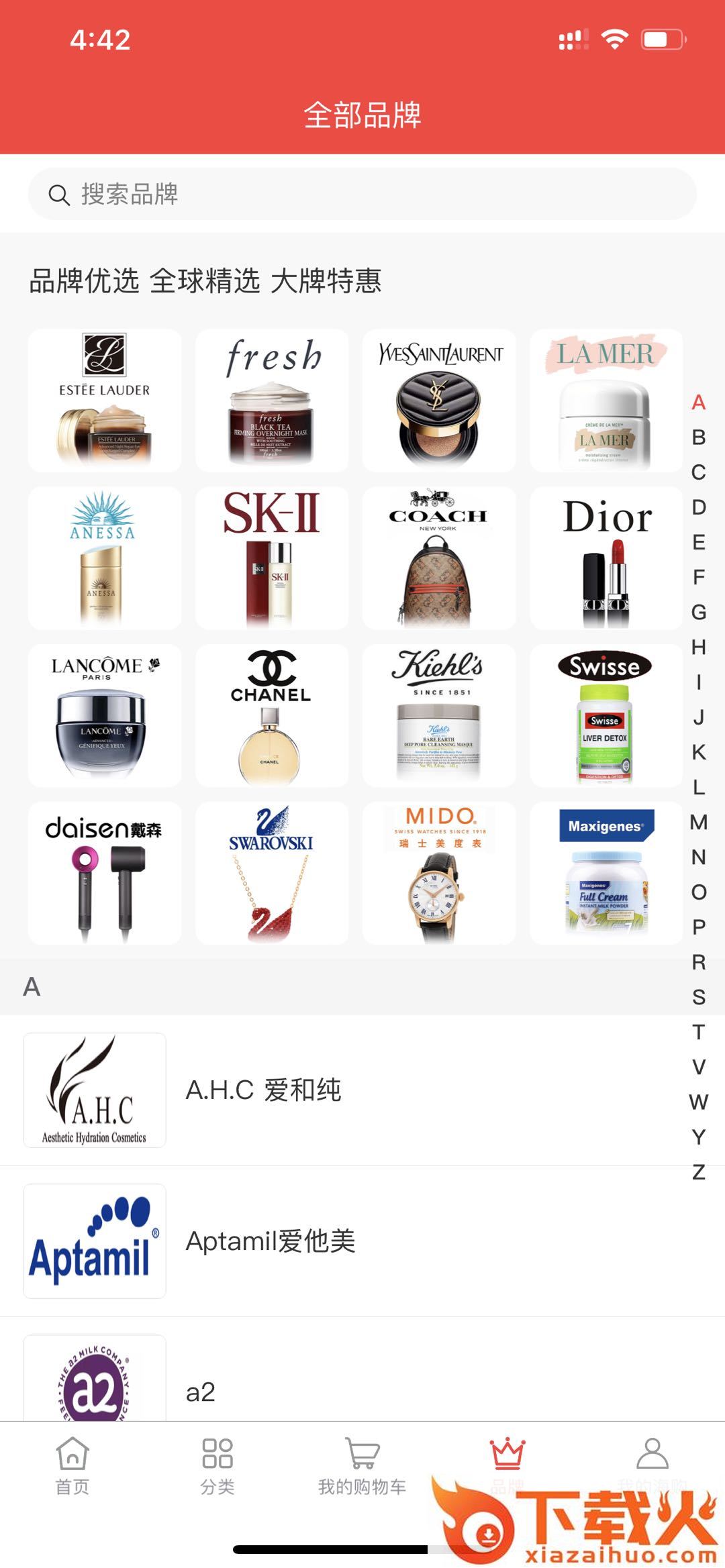This screenshot has height=1568, width=725.
Task: View the Yves Saint Laurent brand
Action: [439, 401]
